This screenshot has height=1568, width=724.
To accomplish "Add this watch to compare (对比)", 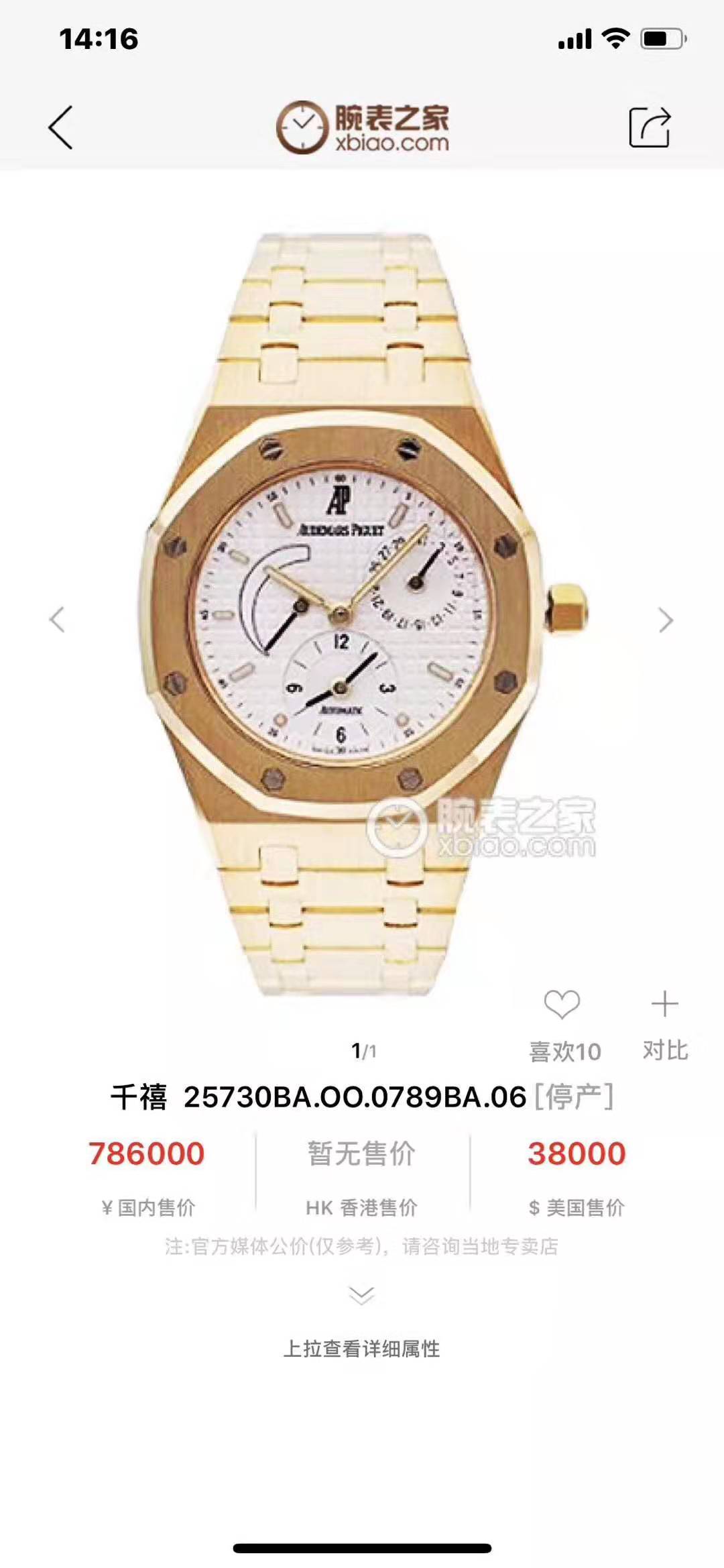I will point(664,1005).
